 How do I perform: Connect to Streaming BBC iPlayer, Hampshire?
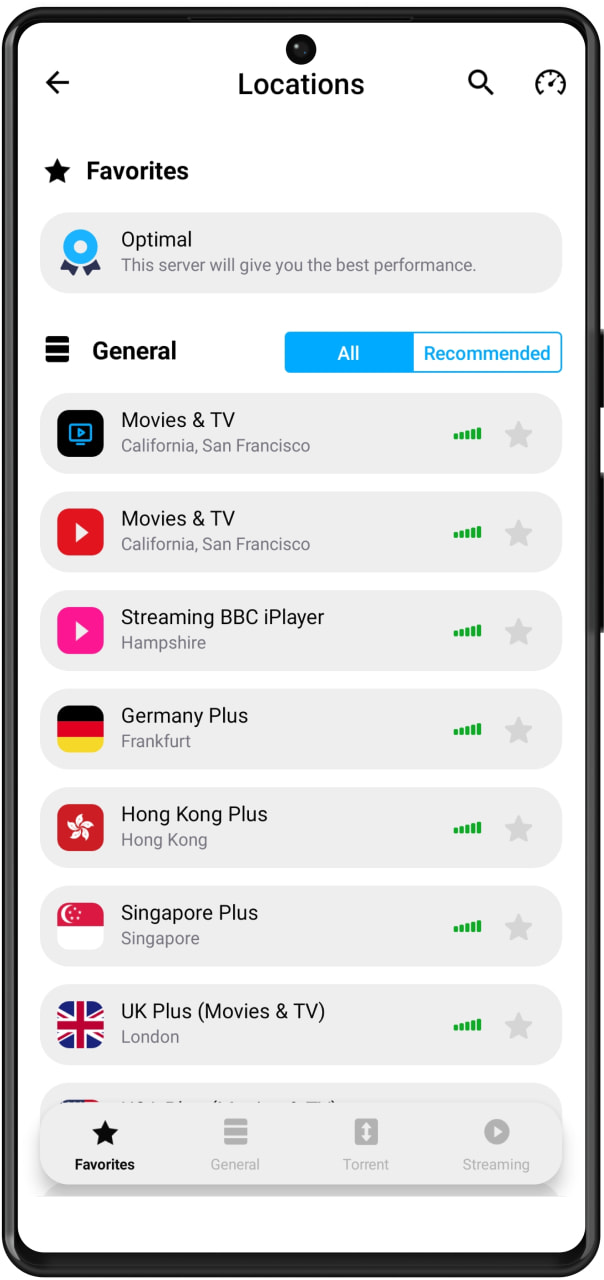(x=260, y=630)
